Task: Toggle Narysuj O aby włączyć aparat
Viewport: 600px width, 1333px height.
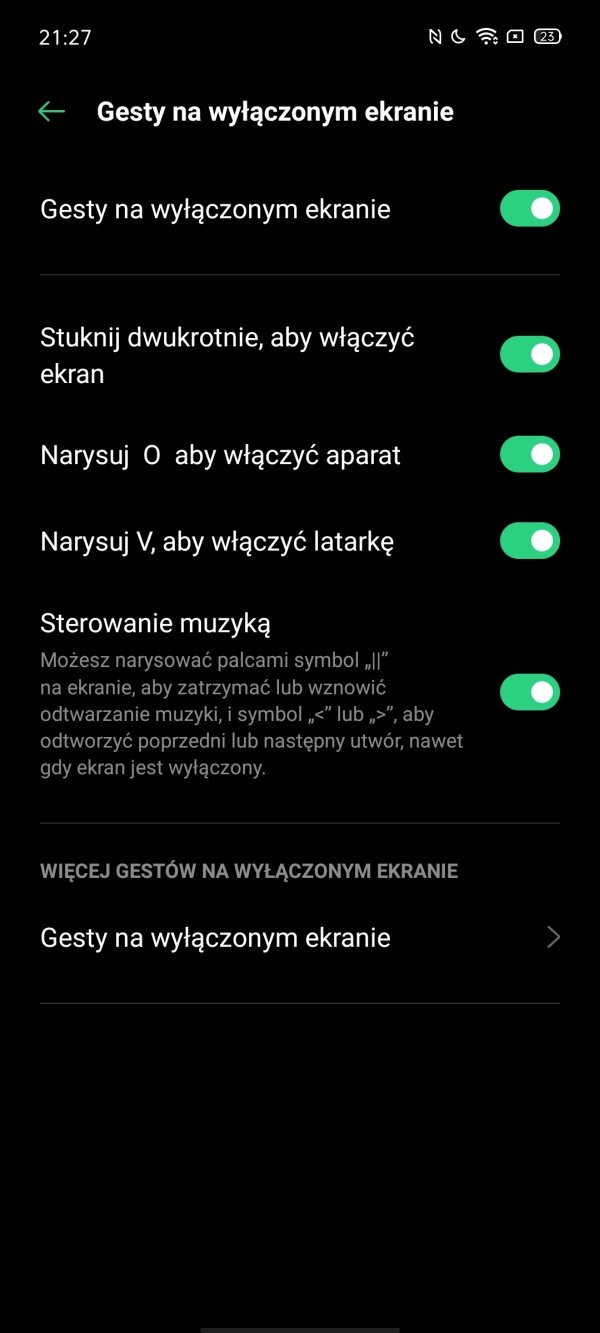Action: point(529,454)
